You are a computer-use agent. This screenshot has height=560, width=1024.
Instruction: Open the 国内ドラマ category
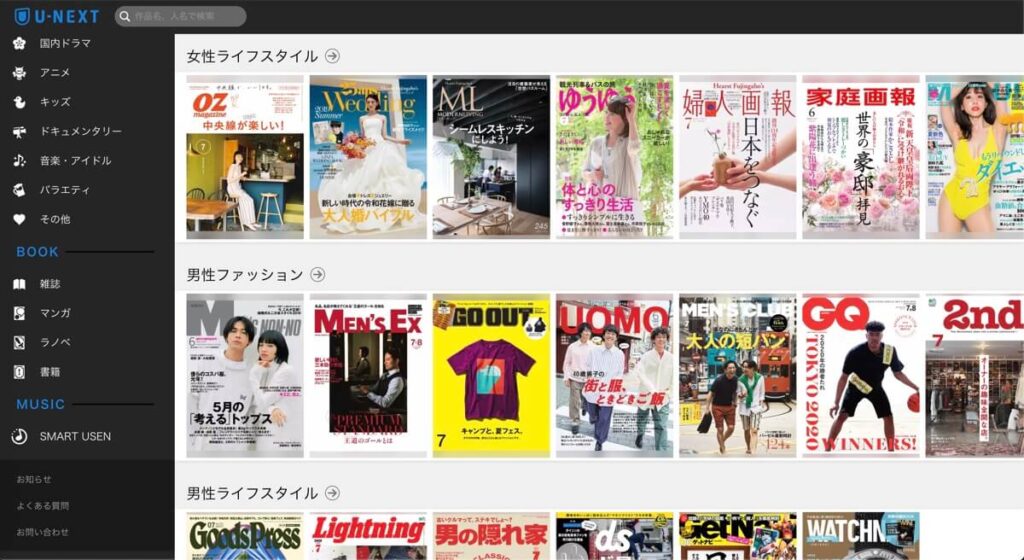[65, 43]
